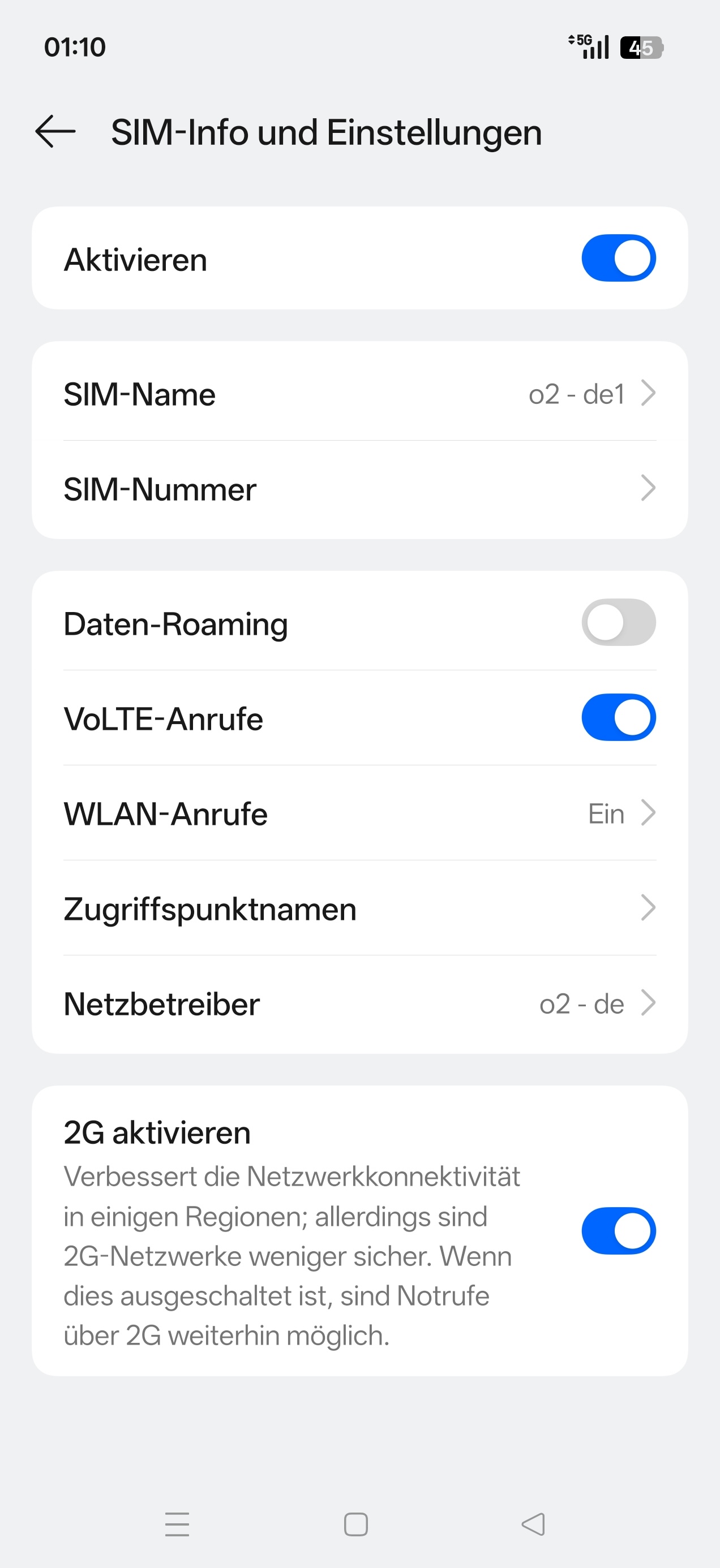Open SIM-Nummer row
Screen dimensions: 720x1568
tap(359, 489)
